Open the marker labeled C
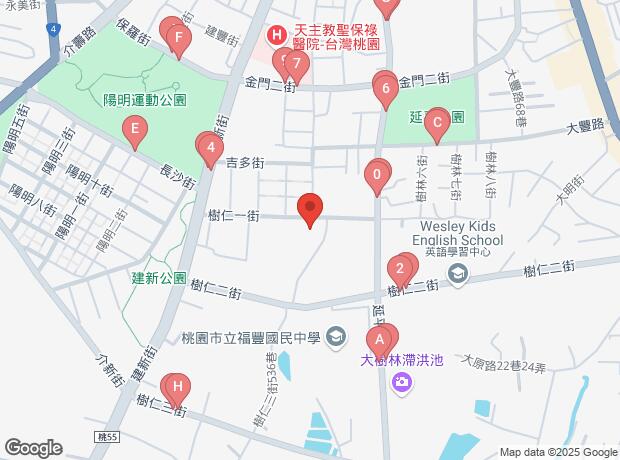 (435, 125)
